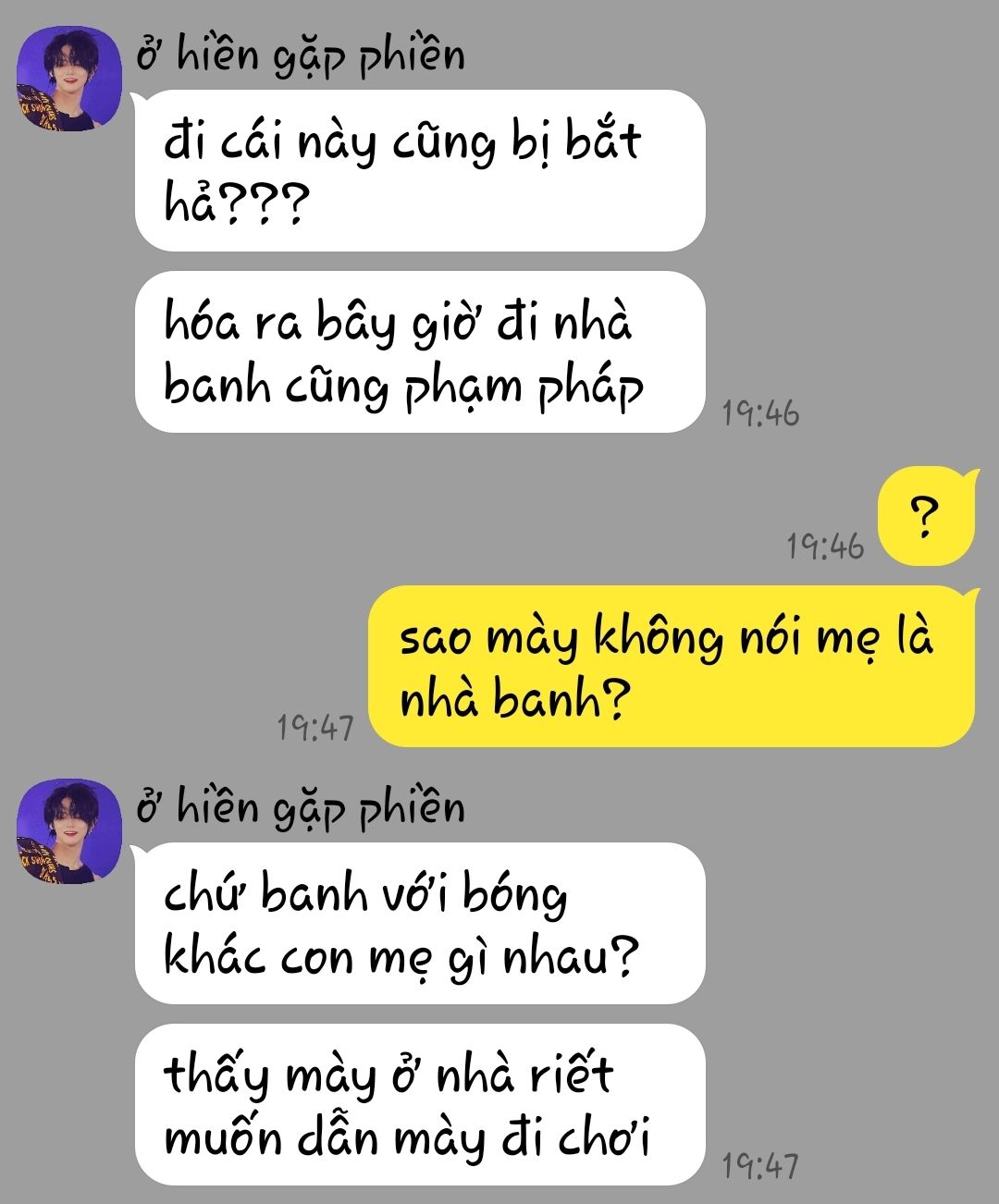The image size is (999, 1204).
Task: Open sender's avatar above "chứ banh với bóng" message
Action: [69, 831]
